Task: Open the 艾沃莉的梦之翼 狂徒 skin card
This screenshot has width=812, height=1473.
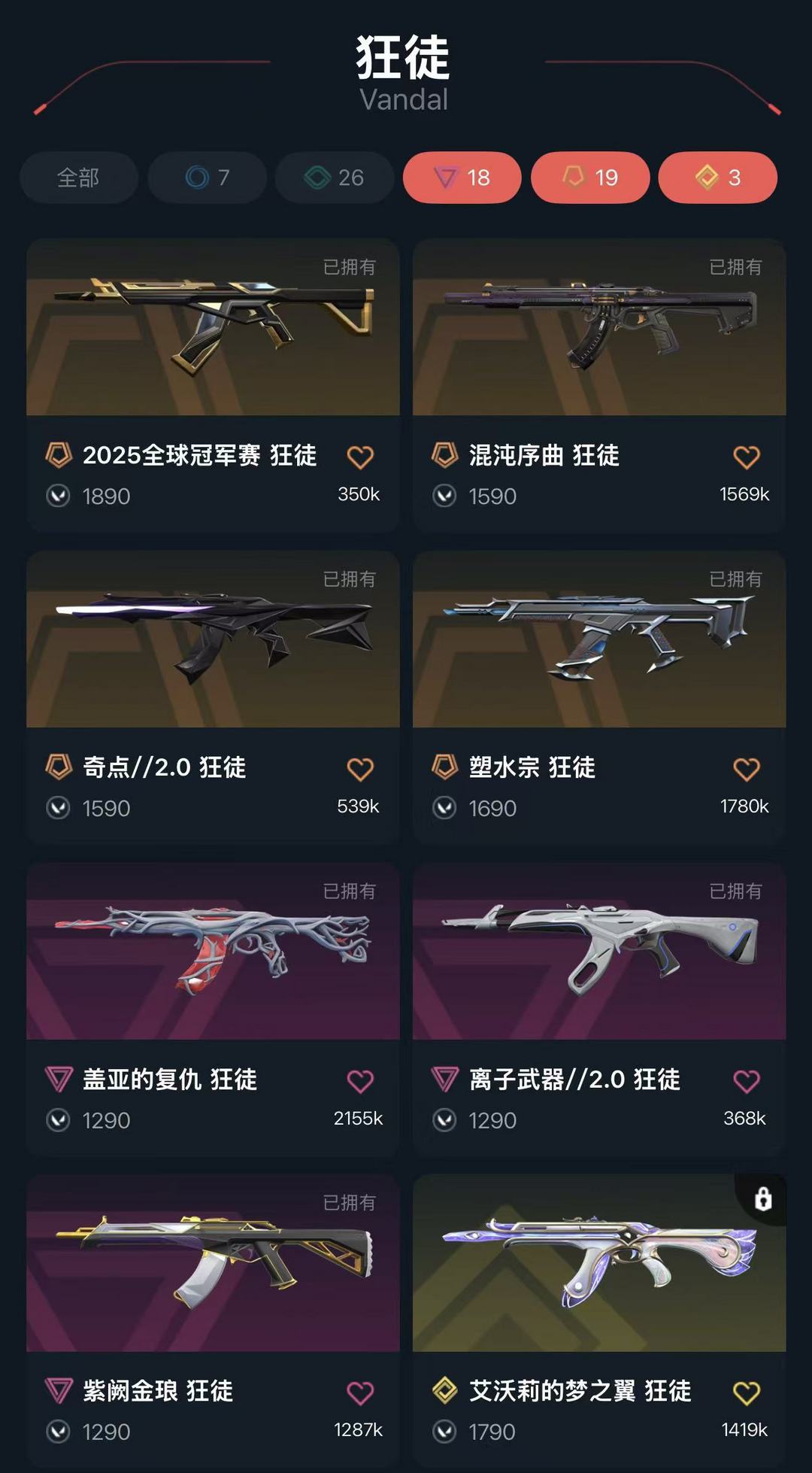Action: 599,1320
